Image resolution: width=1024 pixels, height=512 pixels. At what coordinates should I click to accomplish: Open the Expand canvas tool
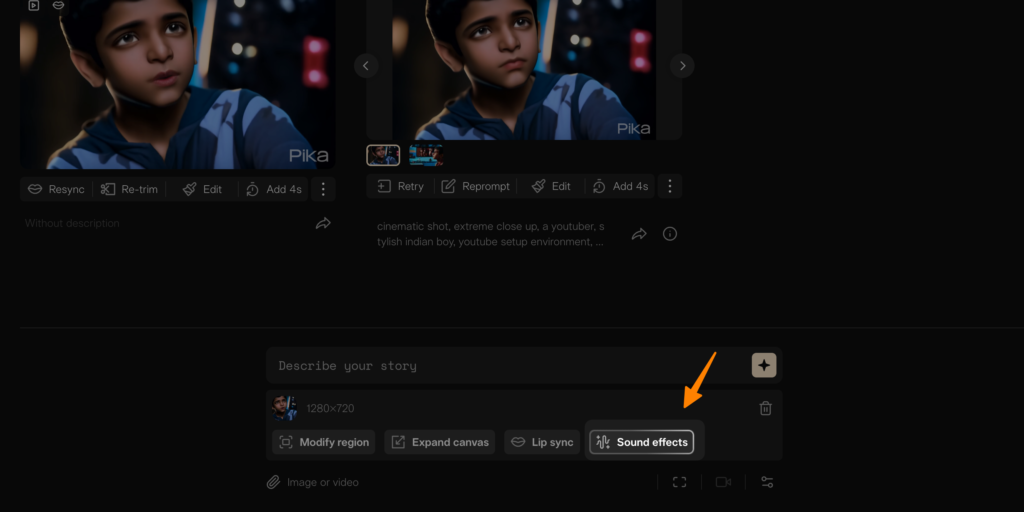440,442
